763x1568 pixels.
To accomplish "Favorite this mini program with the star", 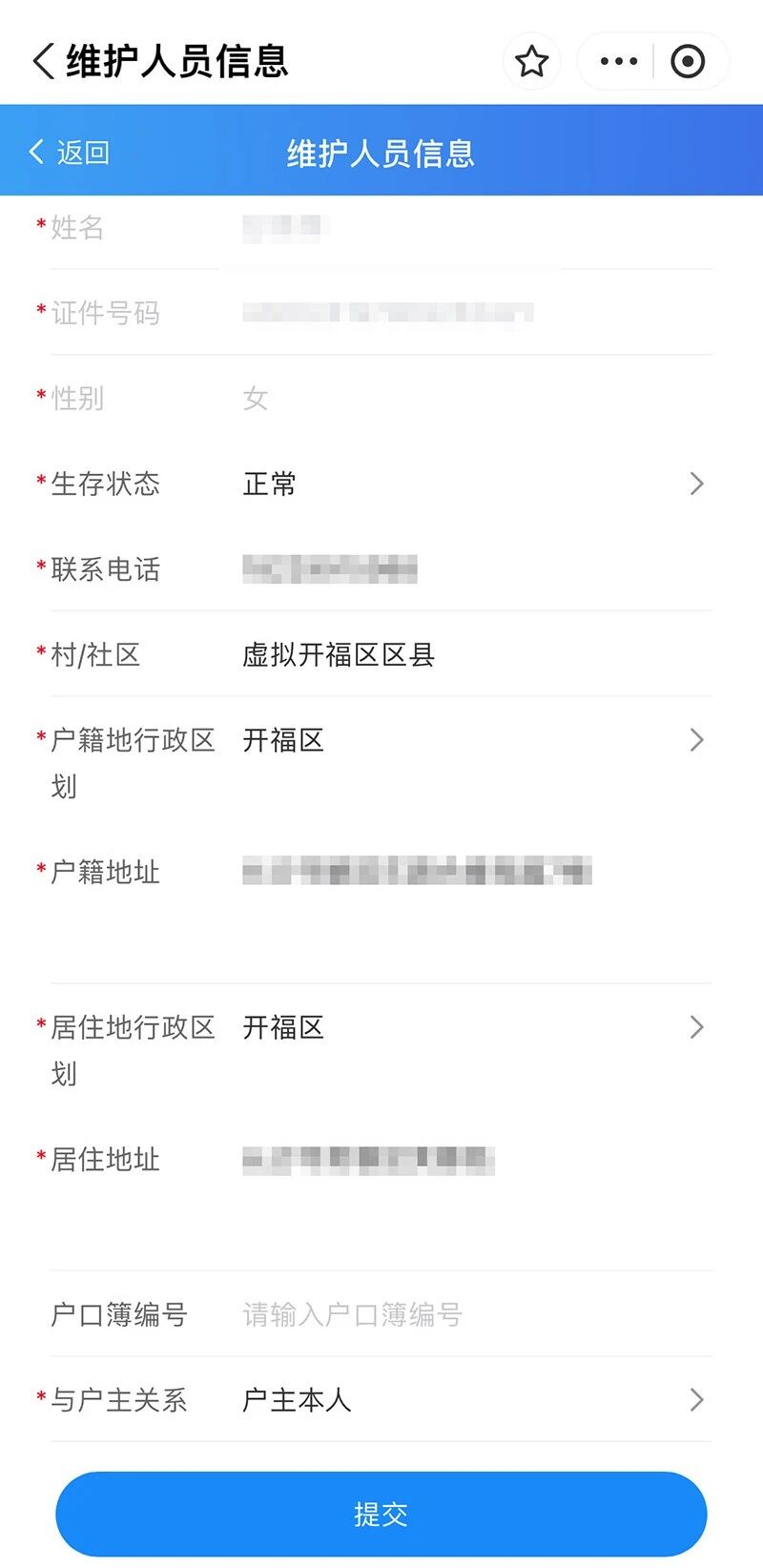I will click(x=531, y=62).
